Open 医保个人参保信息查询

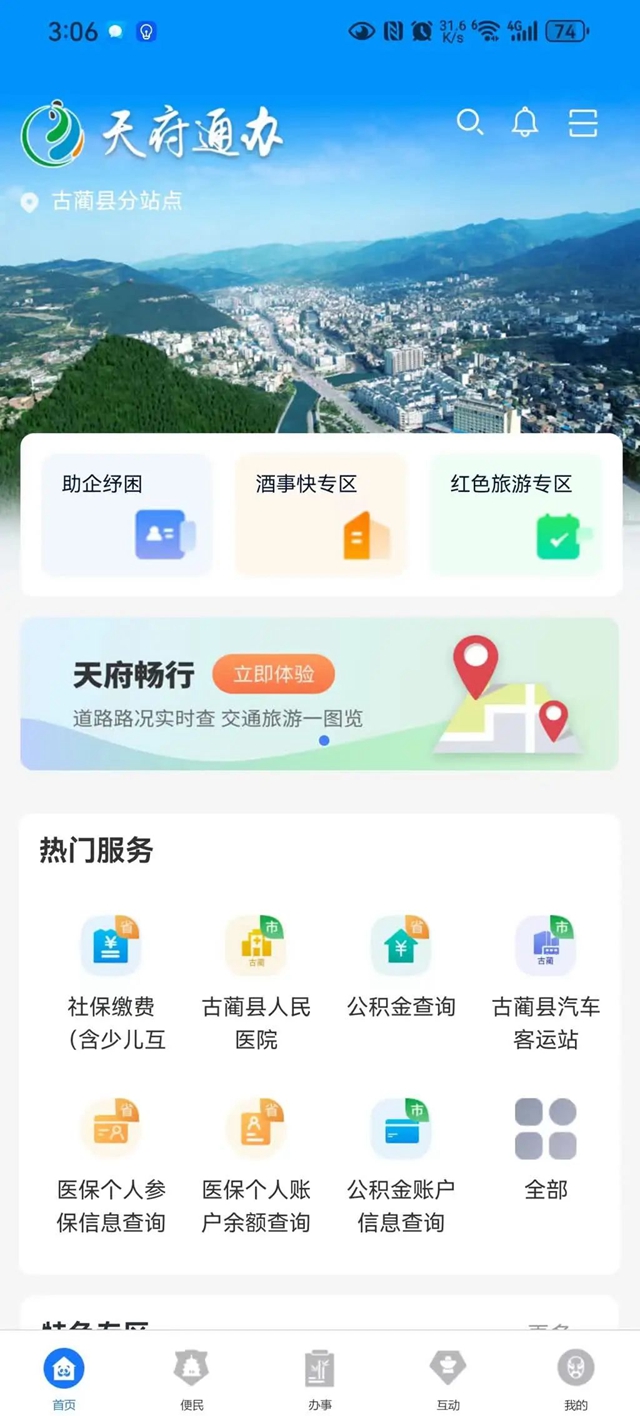pyautogui.click(x=111, y=1165)
